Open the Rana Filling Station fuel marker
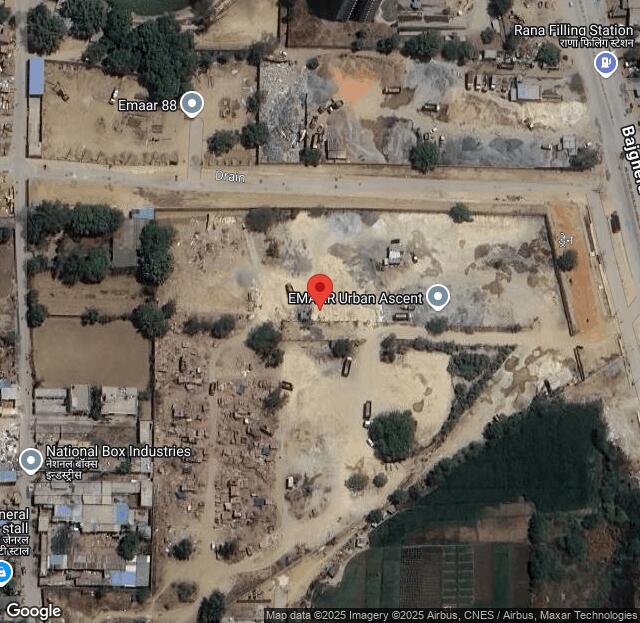Image resolution: width=640 pixels, height=623 pixels. coord(605,64)
